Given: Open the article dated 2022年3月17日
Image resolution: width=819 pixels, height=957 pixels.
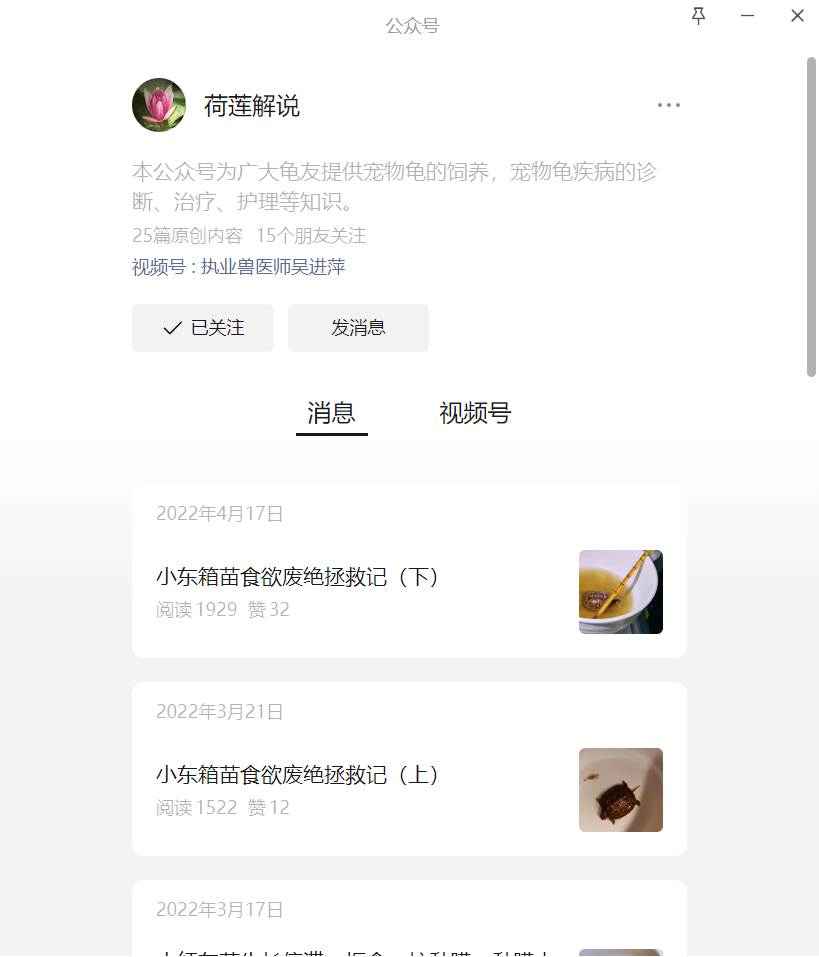Looking at the screenshot, I should pyautogui.click(x=350, y=945).
